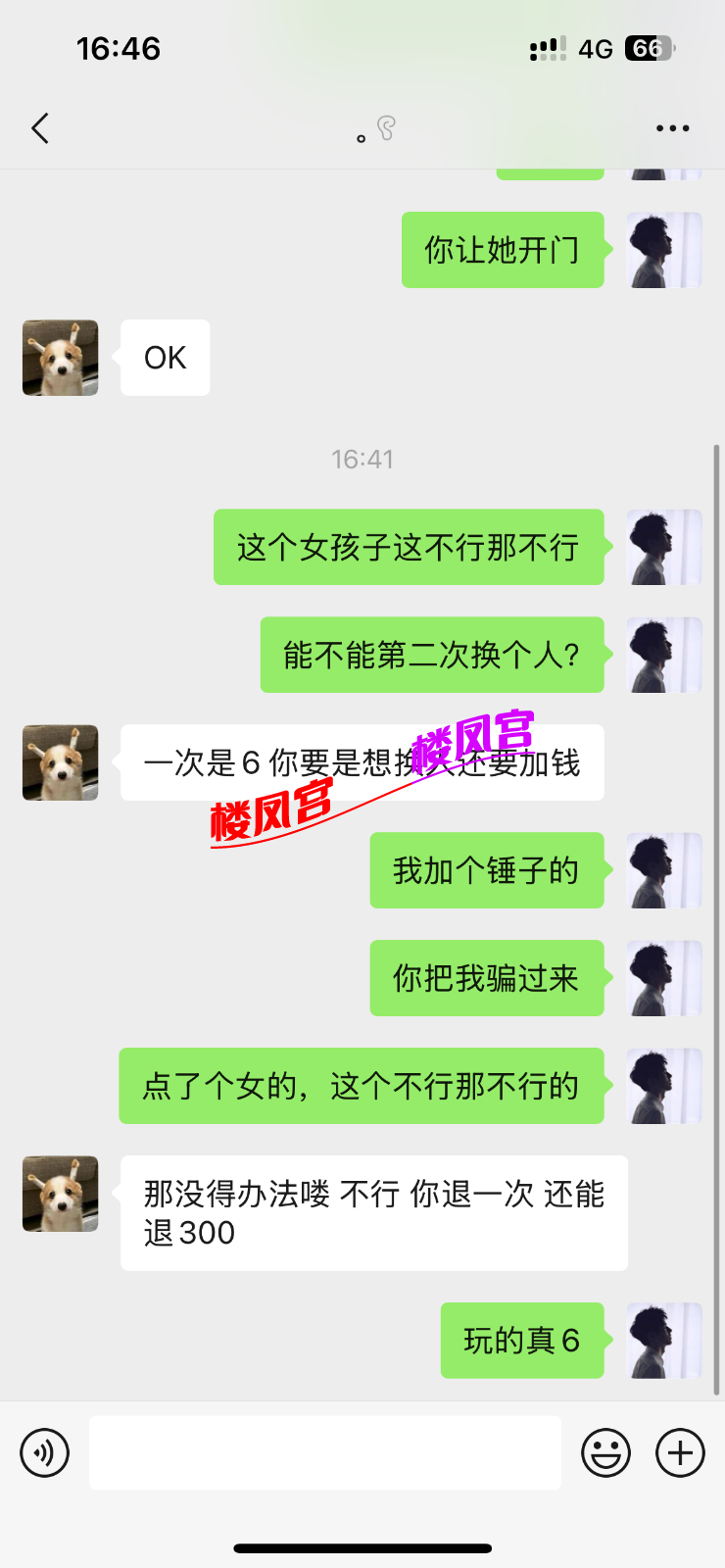Open sender avatar beside 玩的真6 message

[x=664, y=1340]
